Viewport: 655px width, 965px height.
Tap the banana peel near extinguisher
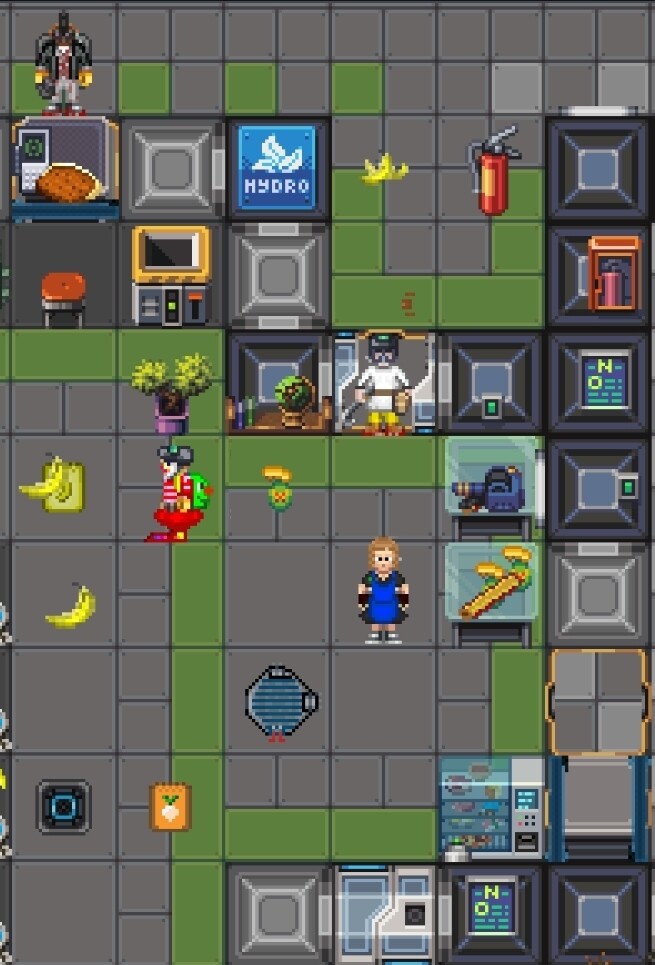(x=384, y=169)
